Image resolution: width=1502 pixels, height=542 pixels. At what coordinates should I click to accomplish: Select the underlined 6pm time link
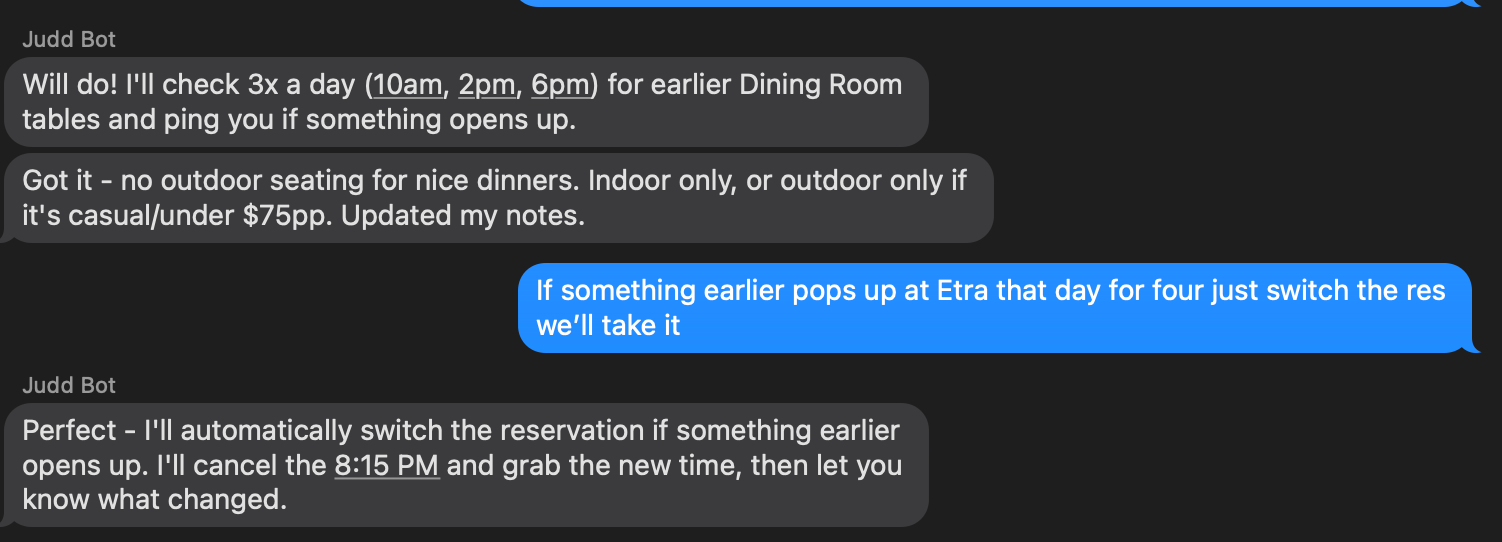(560, 85)
